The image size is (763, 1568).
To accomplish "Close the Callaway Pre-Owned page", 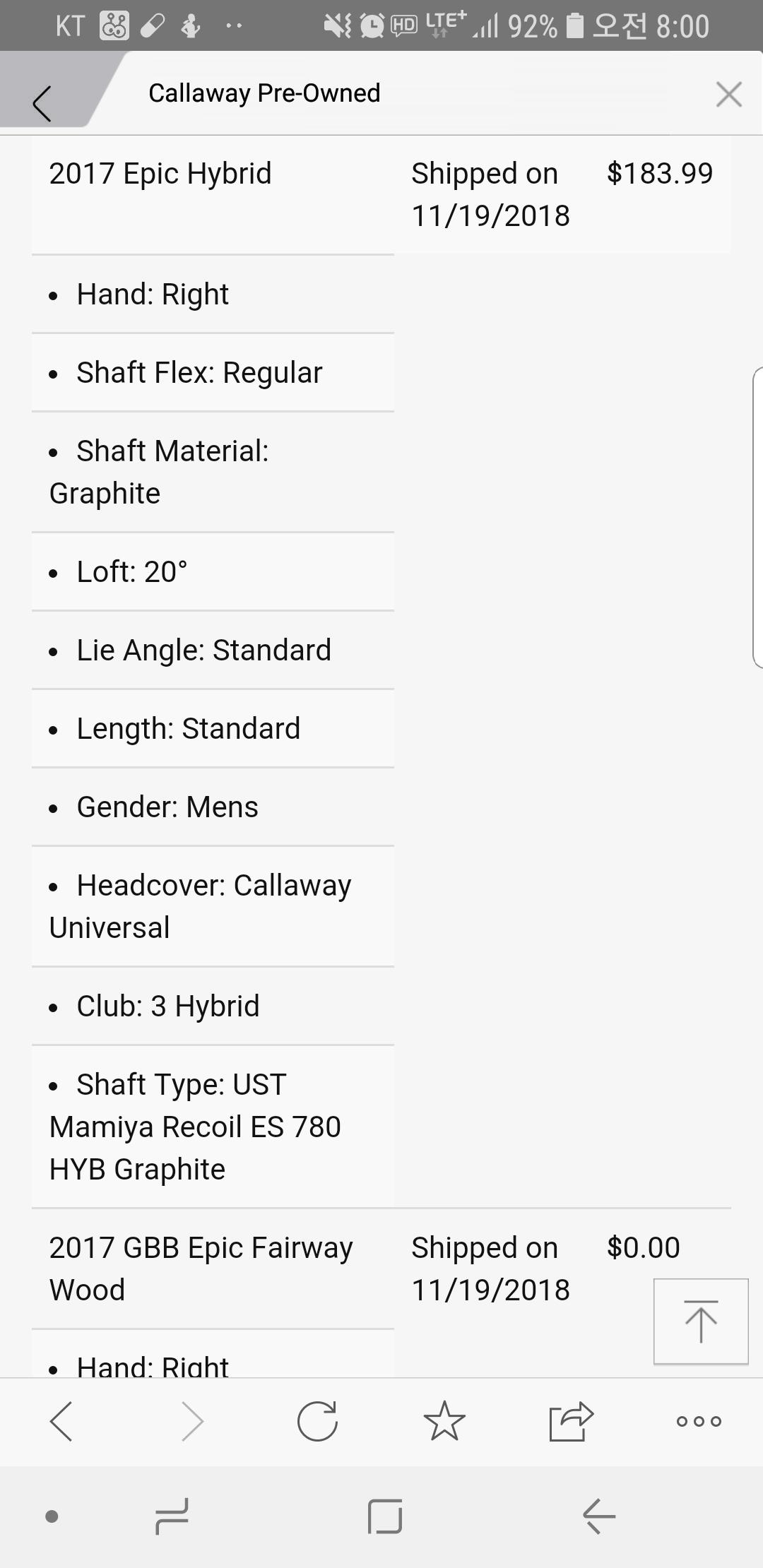I will pyautogui.click(x=728, y=94).
